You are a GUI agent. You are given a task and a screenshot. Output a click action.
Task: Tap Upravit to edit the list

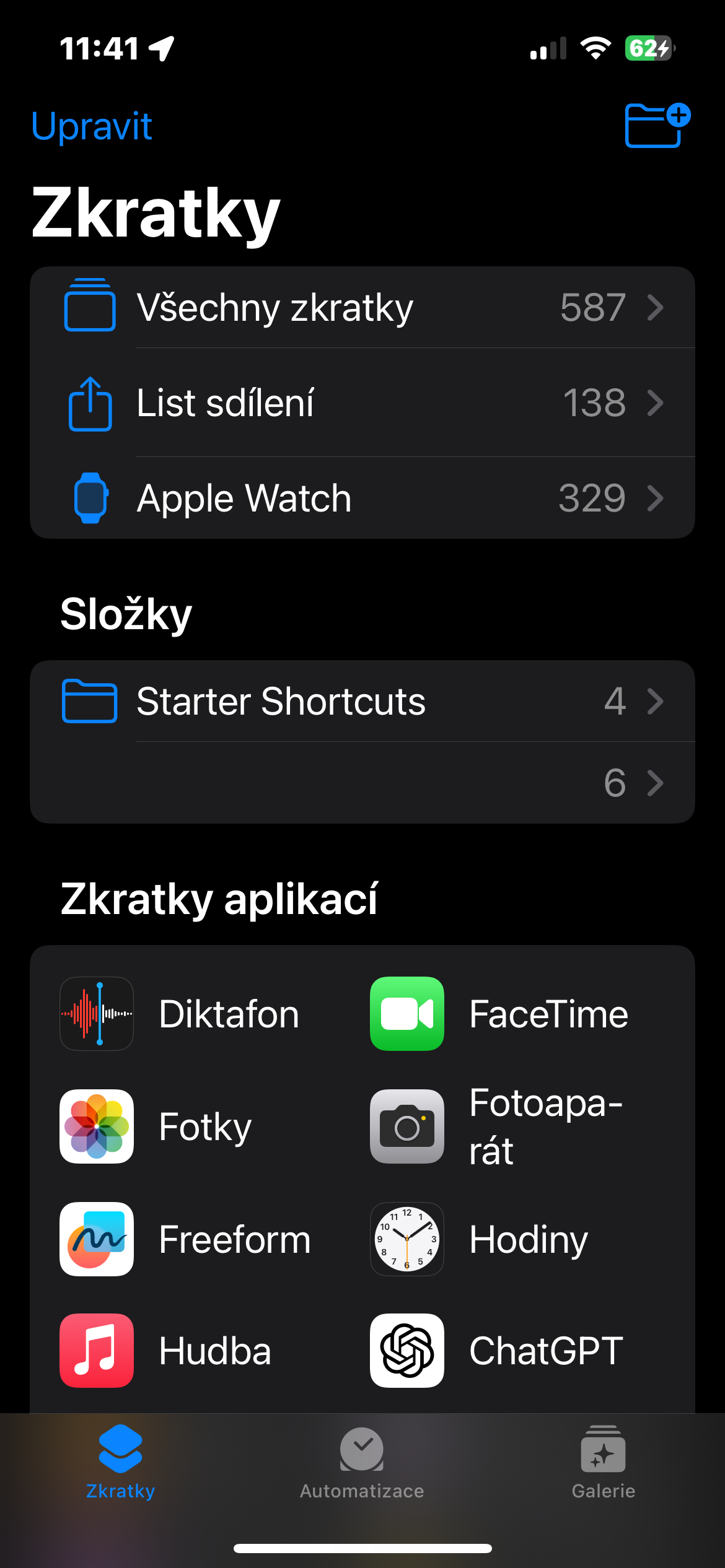pos(91,126)
